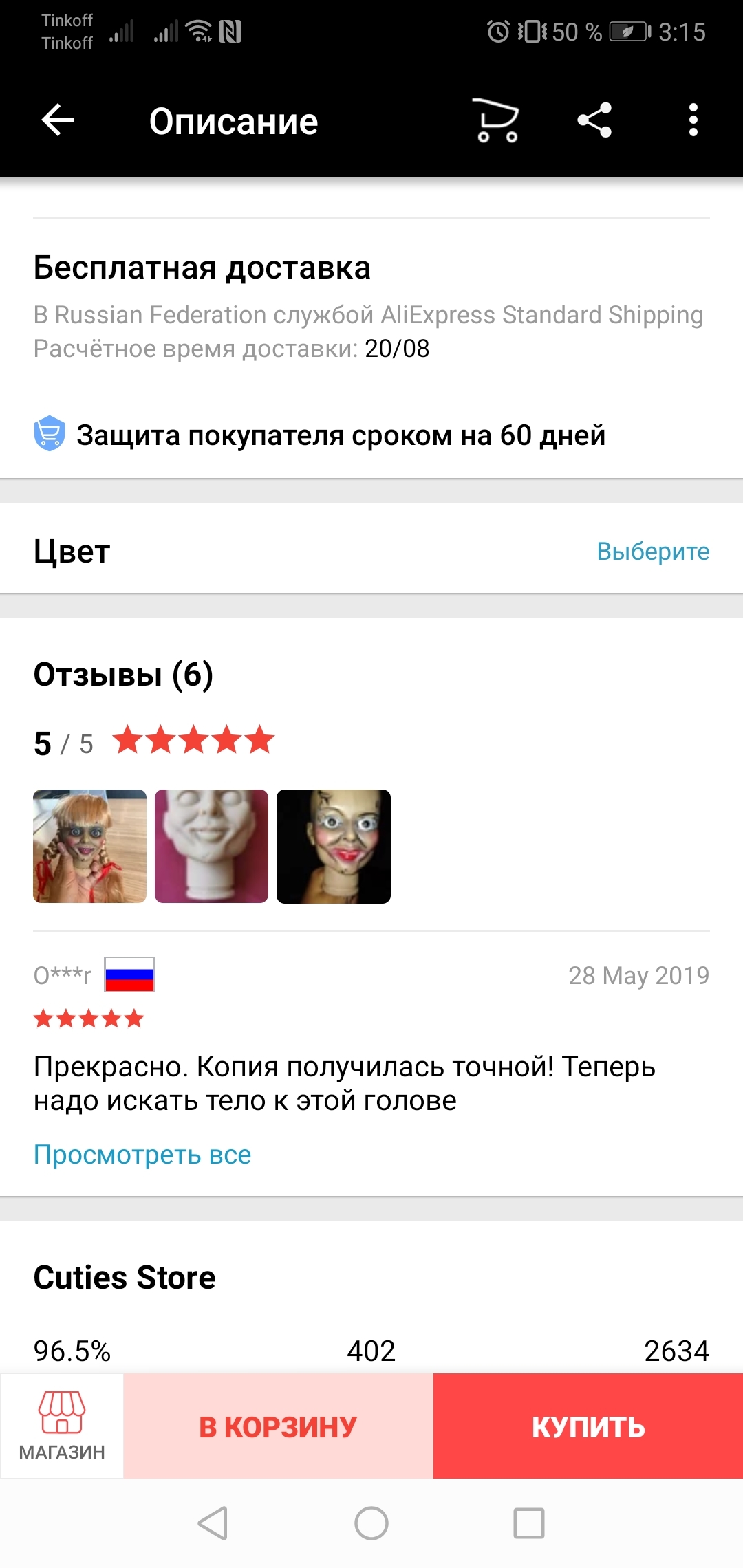The image size is (743, 1568).
Task: Go to the system home screen
Action: click(x=371, y=1523)
